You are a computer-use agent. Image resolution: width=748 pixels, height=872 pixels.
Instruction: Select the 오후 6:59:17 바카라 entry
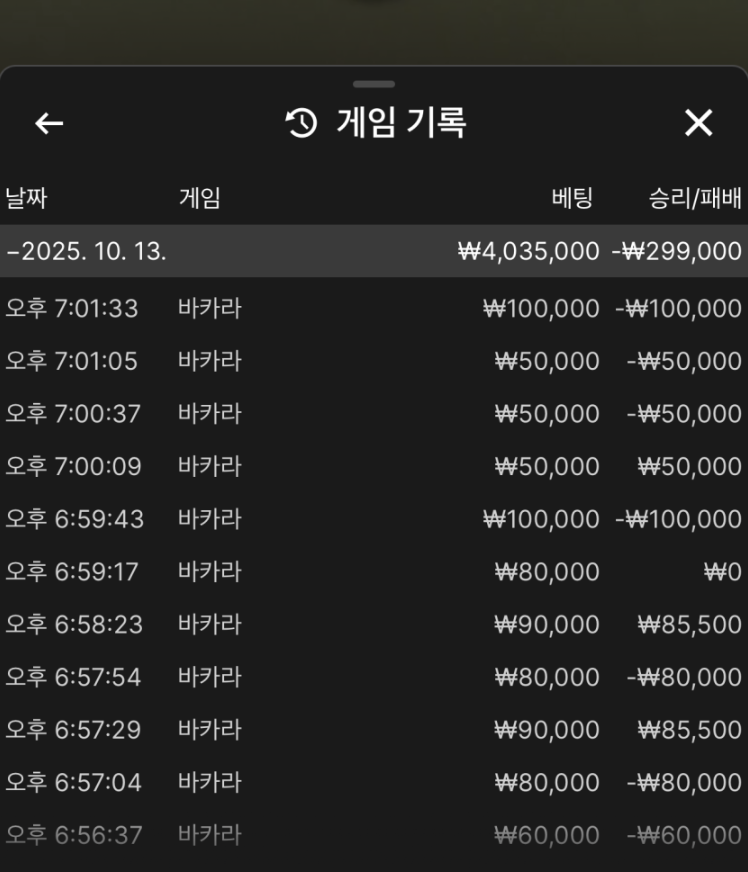point(373,572)
